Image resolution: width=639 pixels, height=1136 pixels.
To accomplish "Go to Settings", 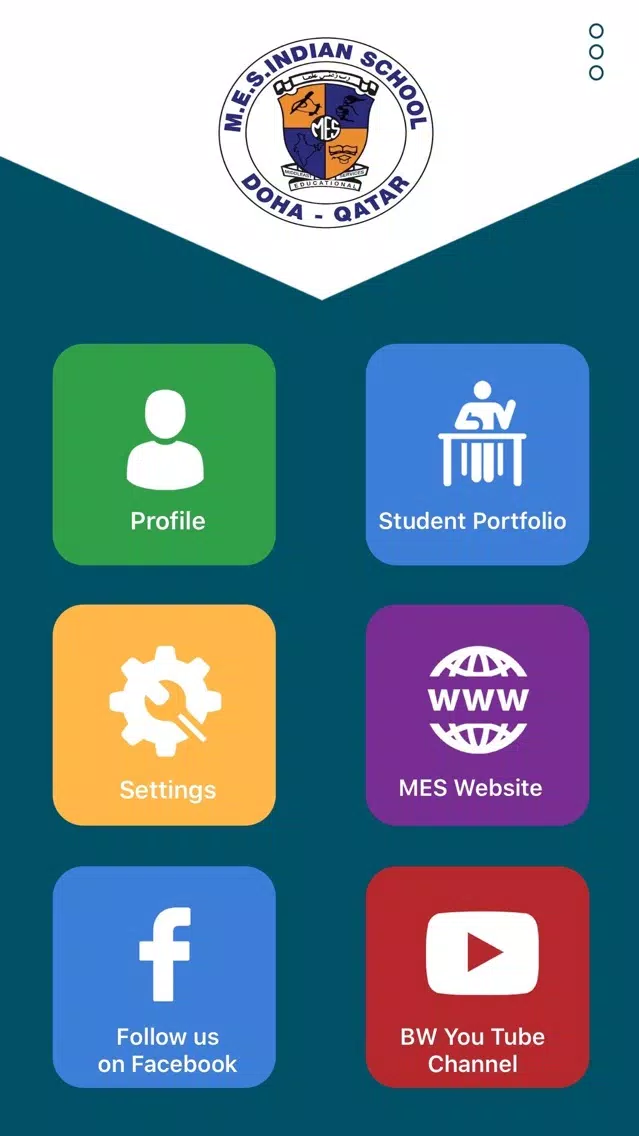I will point(164,715).
